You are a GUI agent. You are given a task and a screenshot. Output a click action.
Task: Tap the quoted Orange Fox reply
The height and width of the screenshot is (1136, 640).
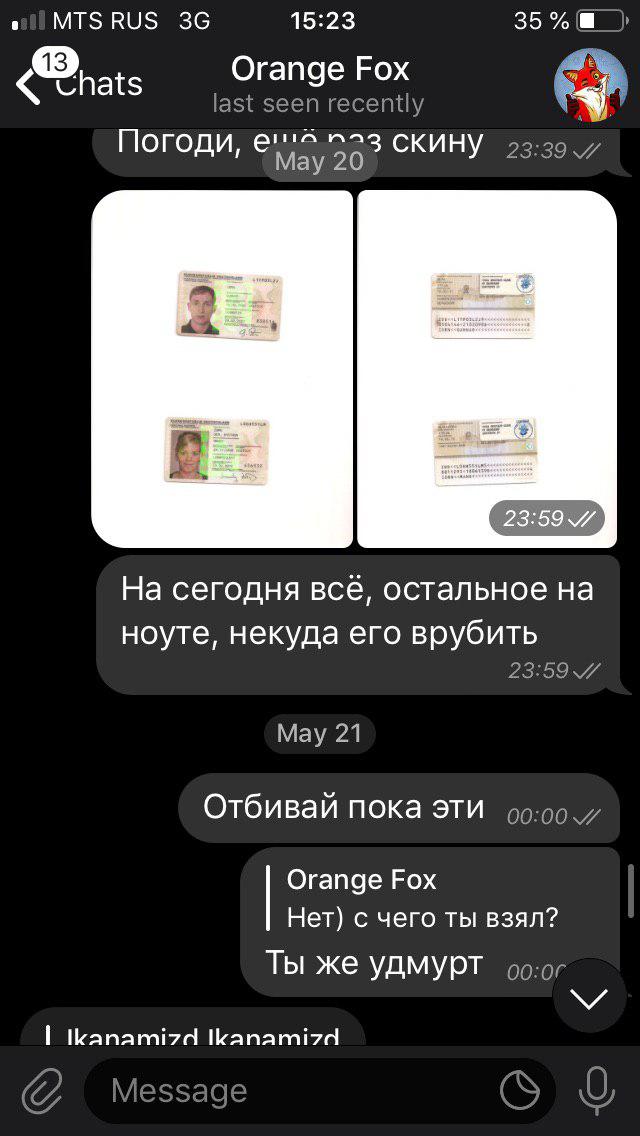coord(413,898)
